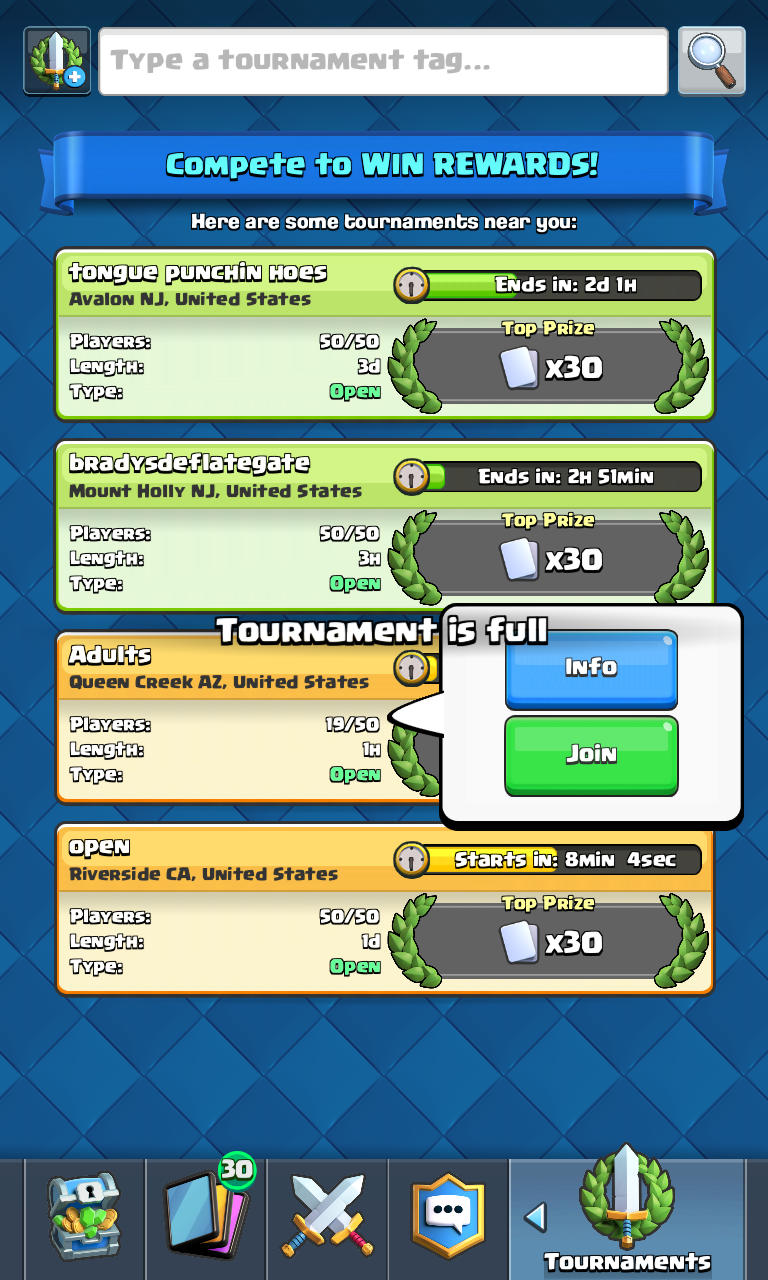Open the tournament named open

pos(384,908)
